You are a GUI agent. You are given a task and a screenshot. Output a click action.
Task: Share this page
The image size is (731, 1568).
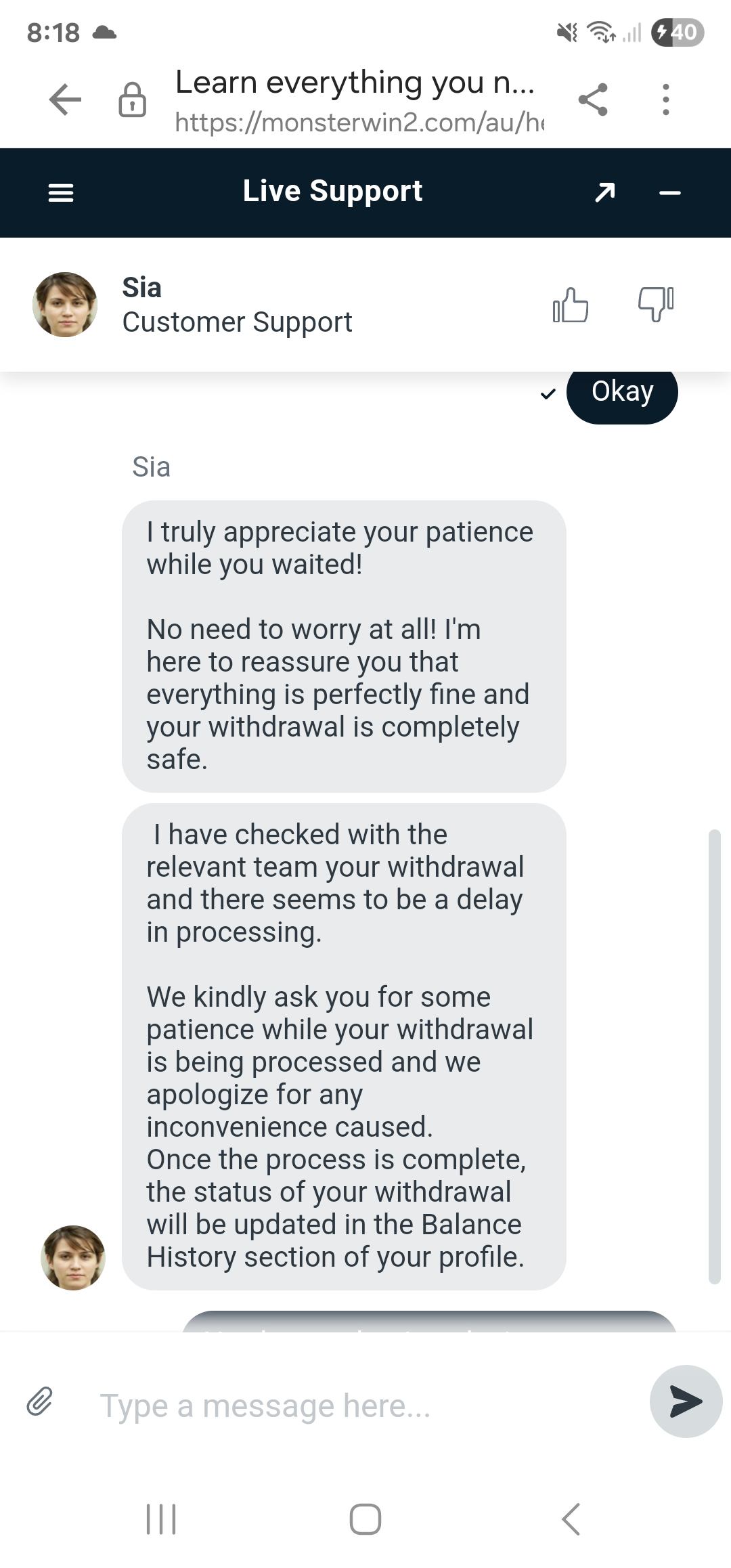[593, 100]
